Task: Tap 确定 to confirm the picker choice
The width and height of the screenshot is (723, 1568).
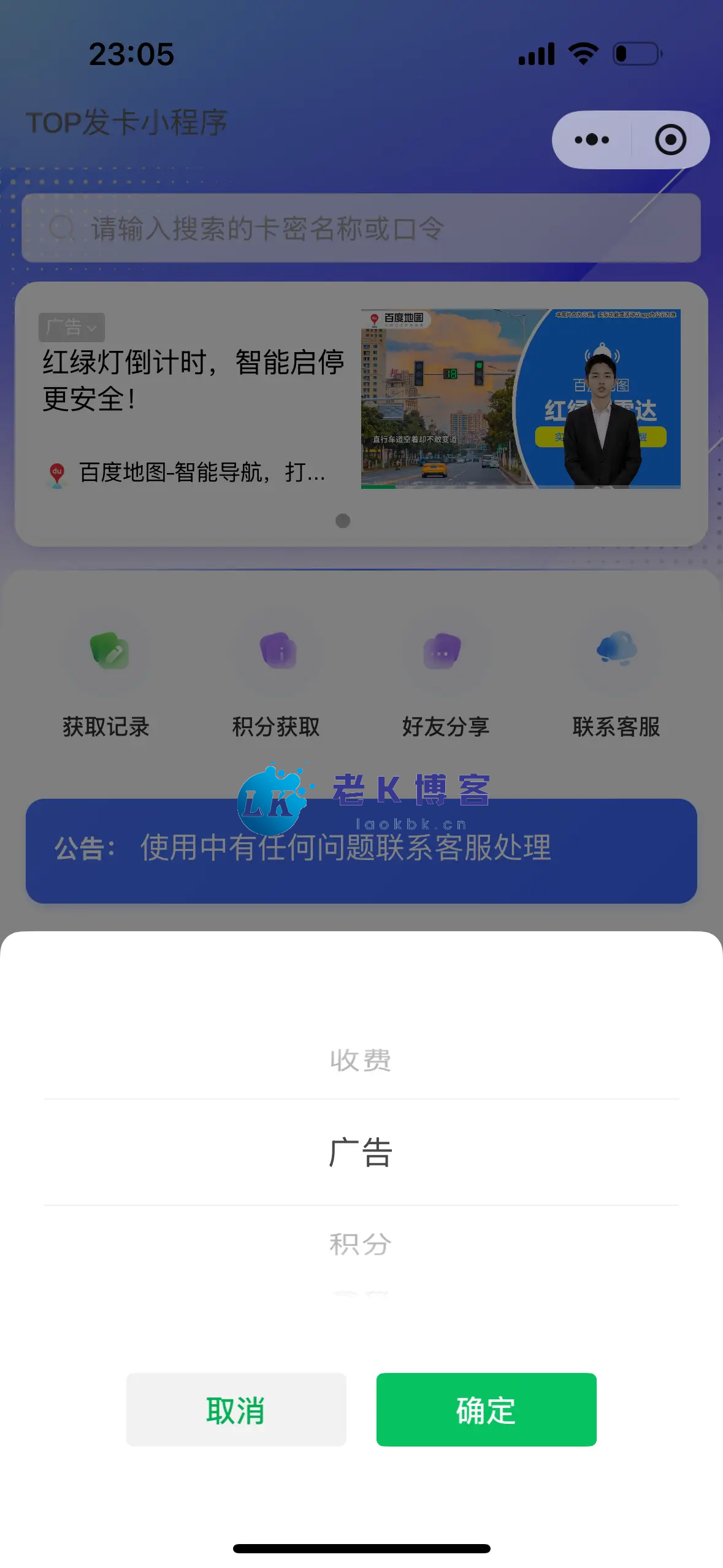Action: [486, 1410]
